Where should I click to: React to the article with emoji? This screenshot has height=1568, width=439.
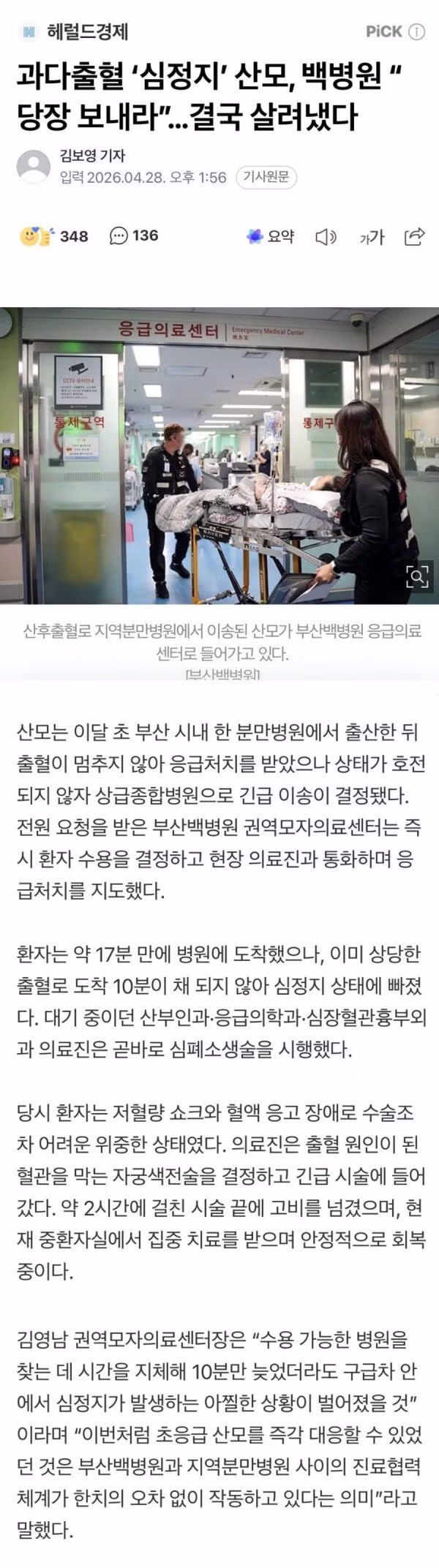tap(54, 236)
